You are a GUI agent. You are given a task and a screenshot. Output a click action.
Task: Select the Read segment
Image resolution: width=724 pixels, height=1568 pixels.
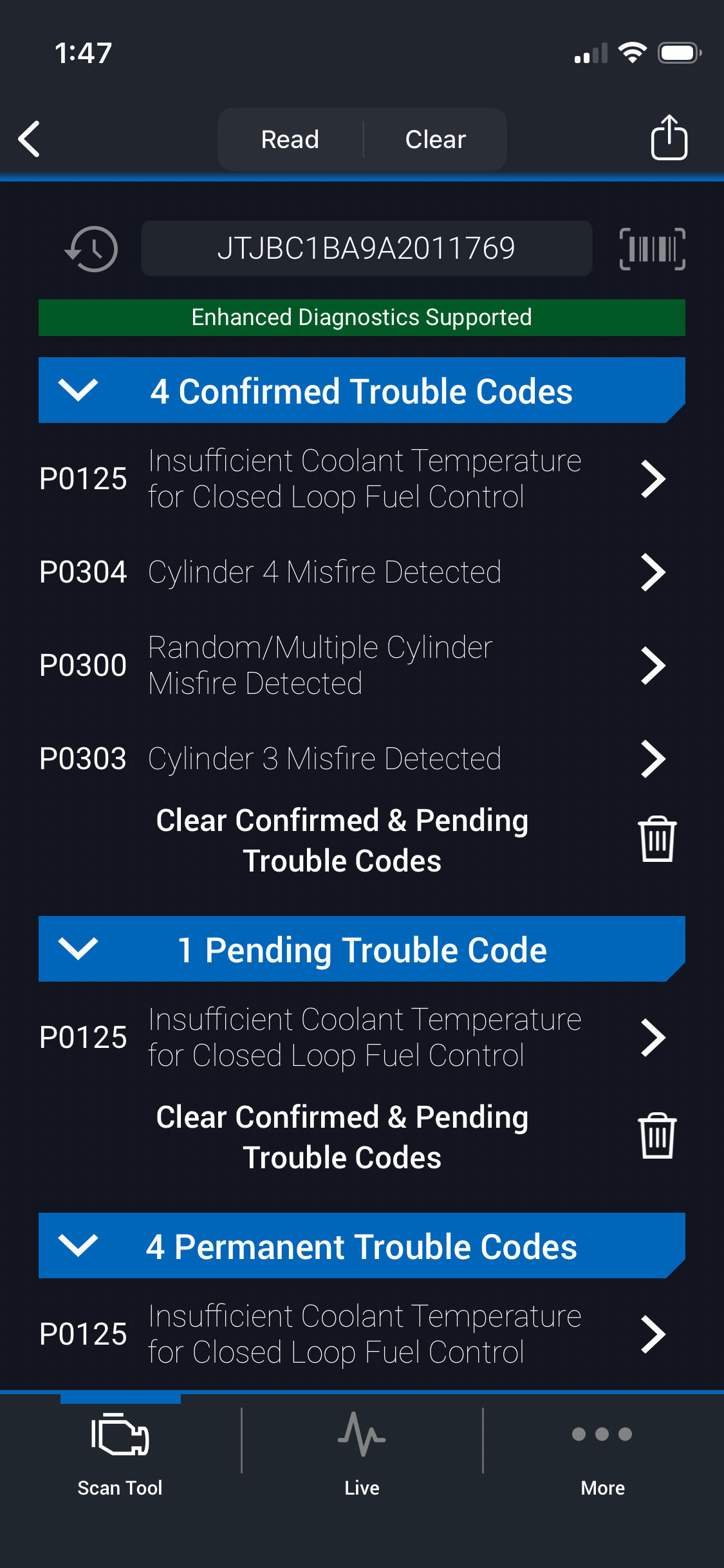click(x=290, y=139)
